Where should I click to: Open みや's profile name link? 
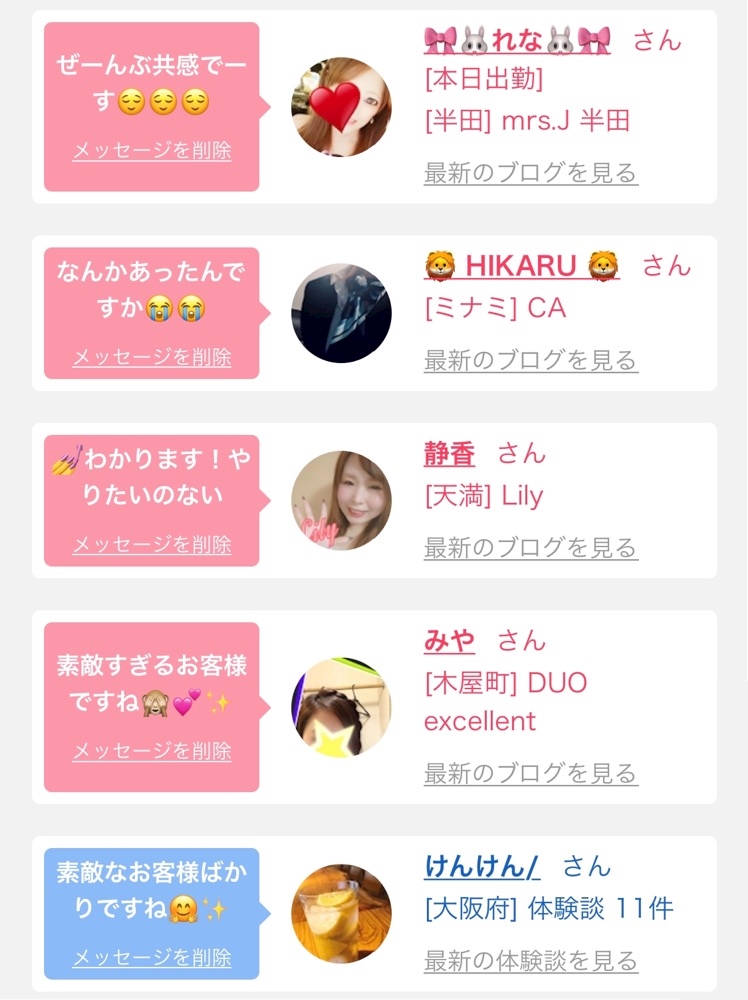pyautogui.click(x=449, y=641)
